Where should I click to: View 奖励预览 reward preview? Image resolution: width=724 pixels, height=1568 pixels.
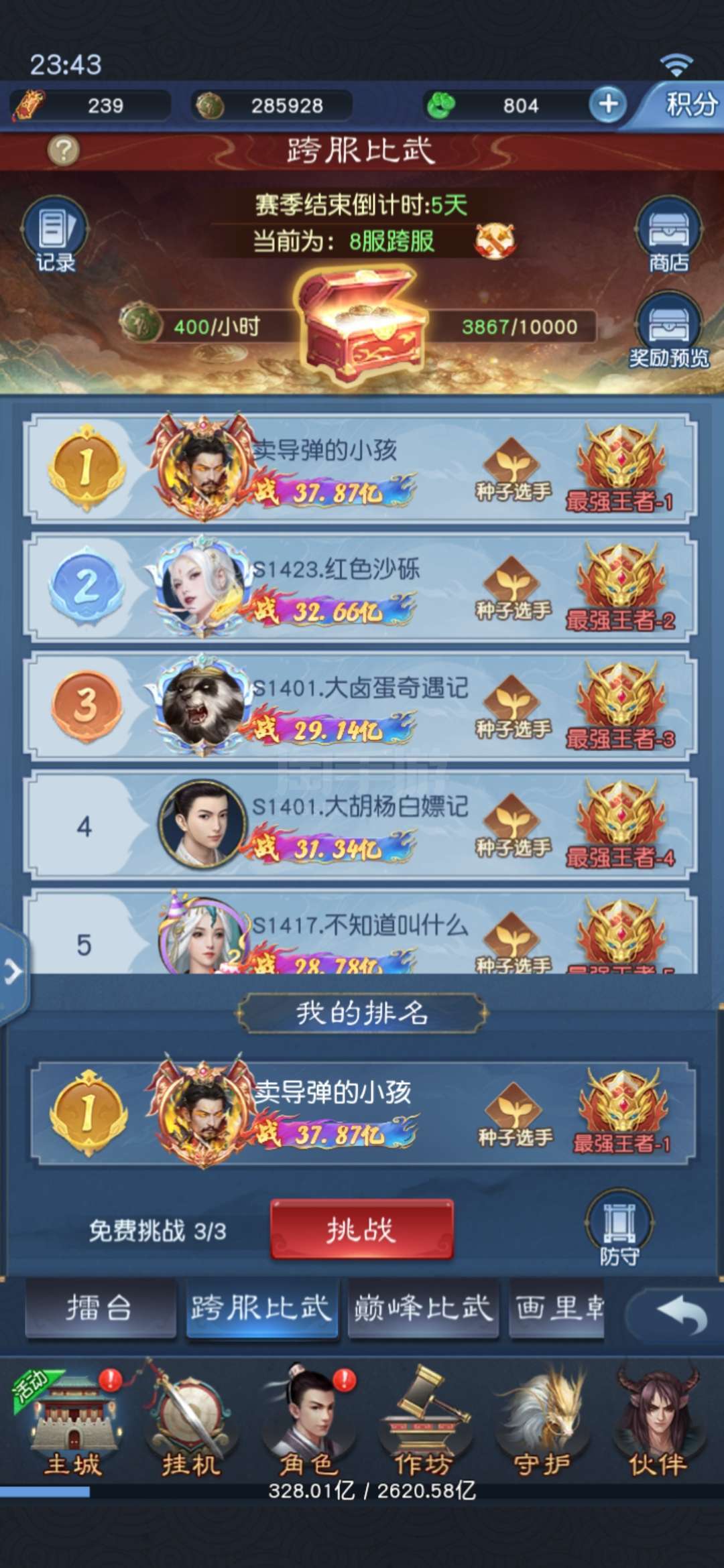[x=668, y=330]
